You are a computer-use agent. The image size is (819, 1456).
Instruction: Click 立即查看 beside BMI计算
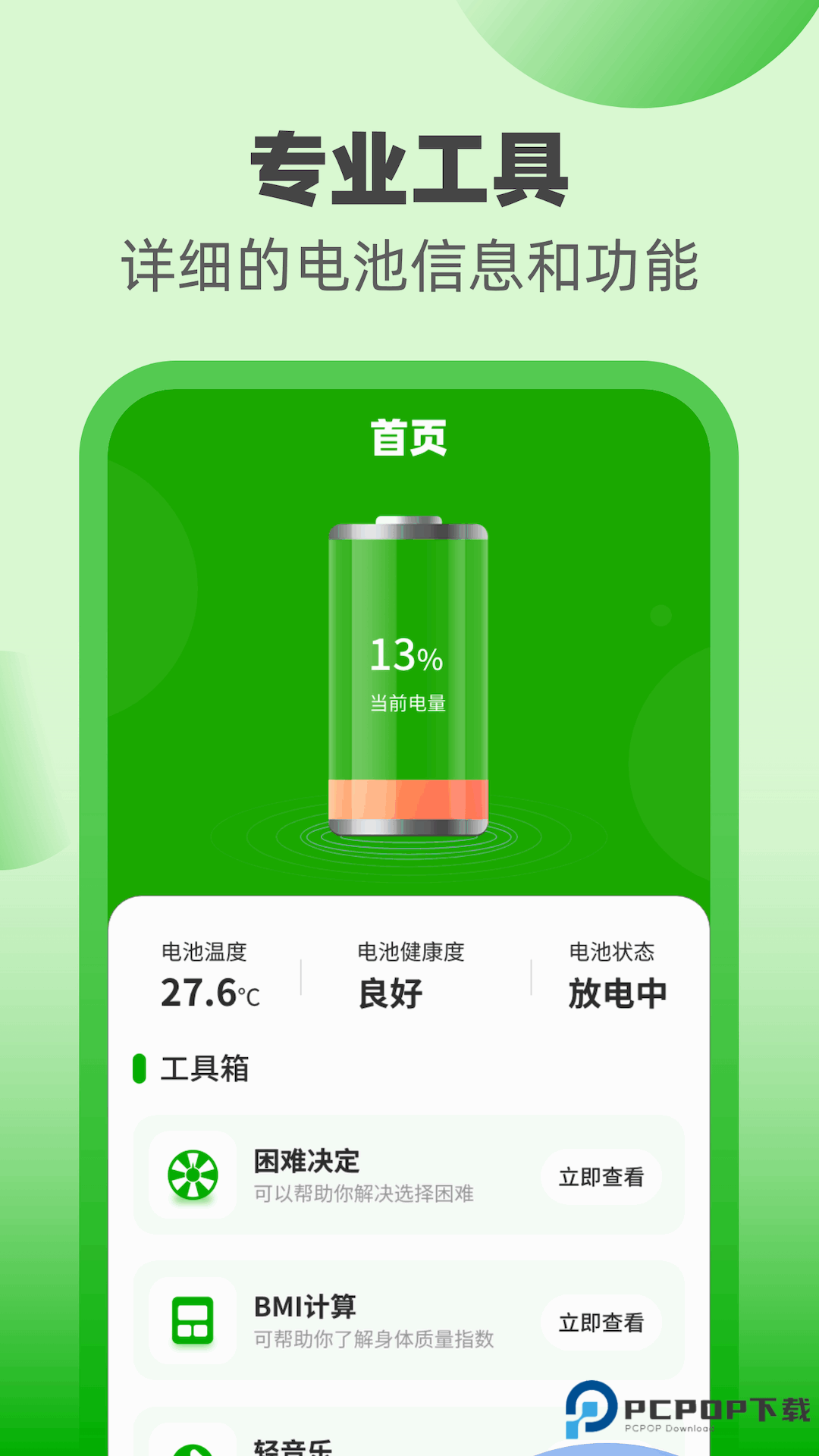point(602,1321)
